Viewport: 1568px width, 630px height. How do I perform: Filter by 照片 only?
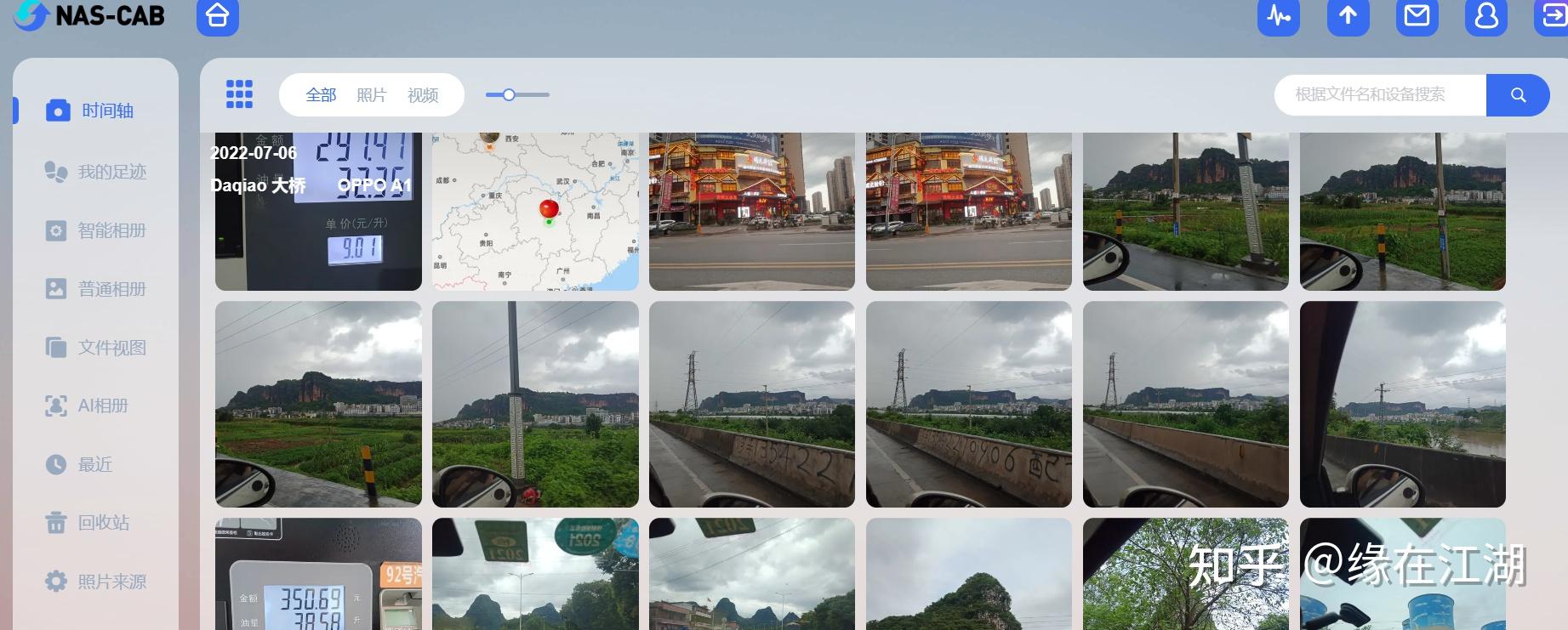tap(371, 95)
